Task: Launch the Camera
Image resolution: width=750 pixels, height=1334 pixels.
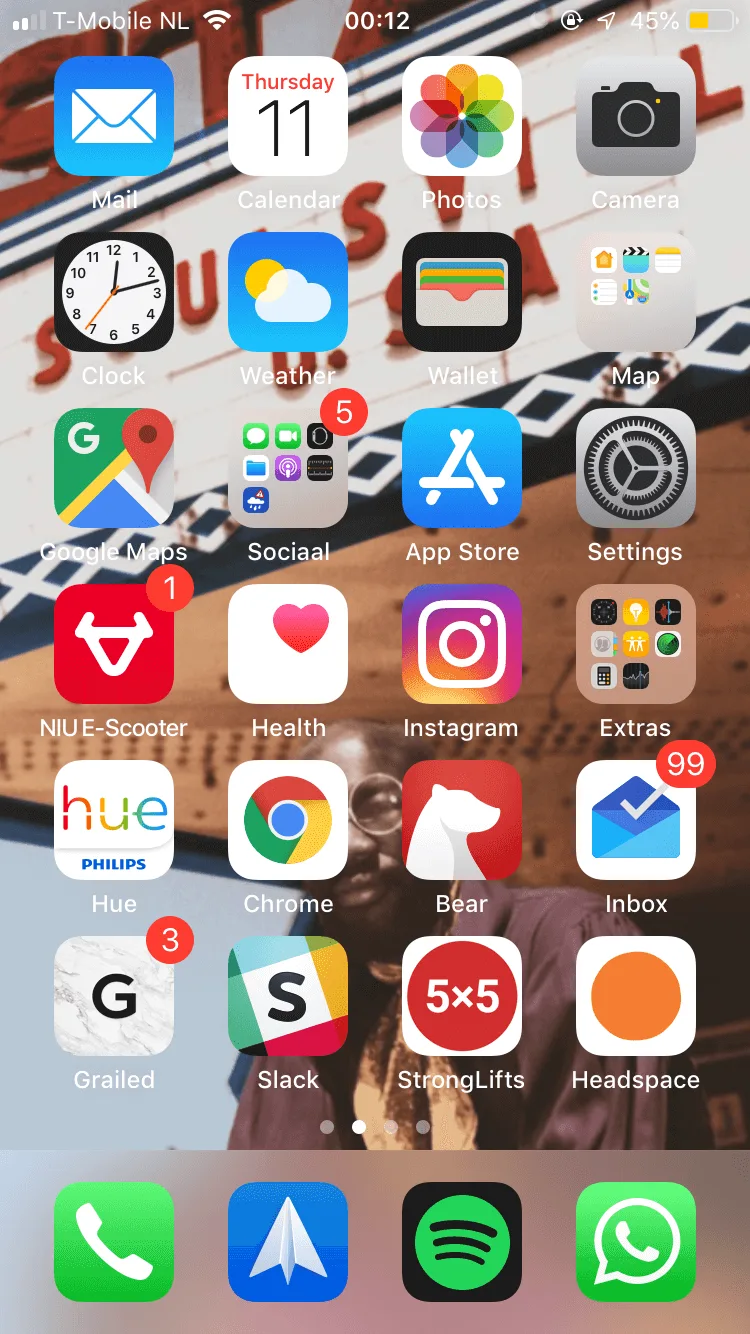Action: (x=636, y=116)
